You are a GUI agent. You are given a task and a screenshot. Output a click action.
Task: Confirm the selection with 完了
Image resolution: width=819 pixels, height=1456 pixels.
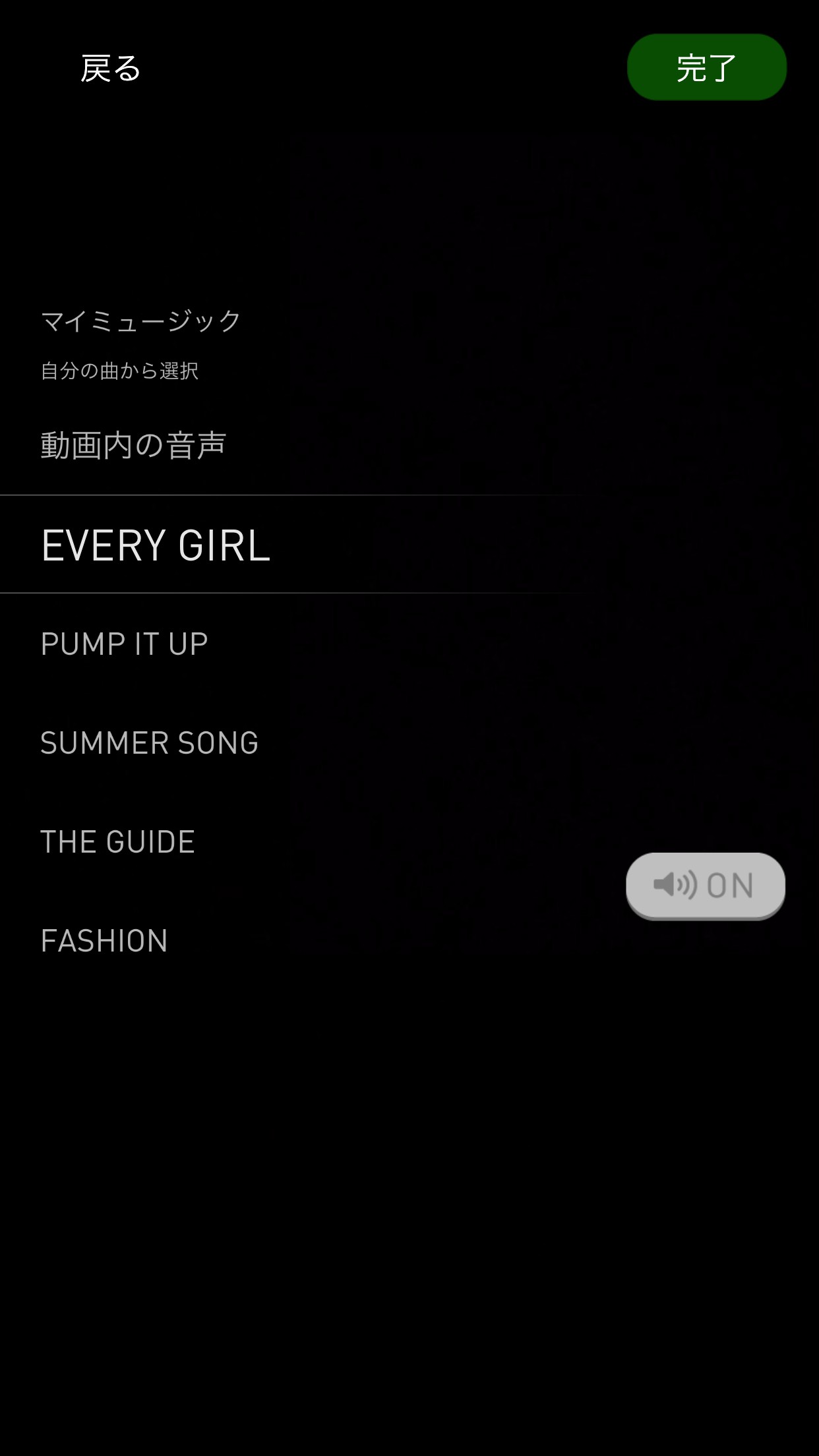(706, 68)
